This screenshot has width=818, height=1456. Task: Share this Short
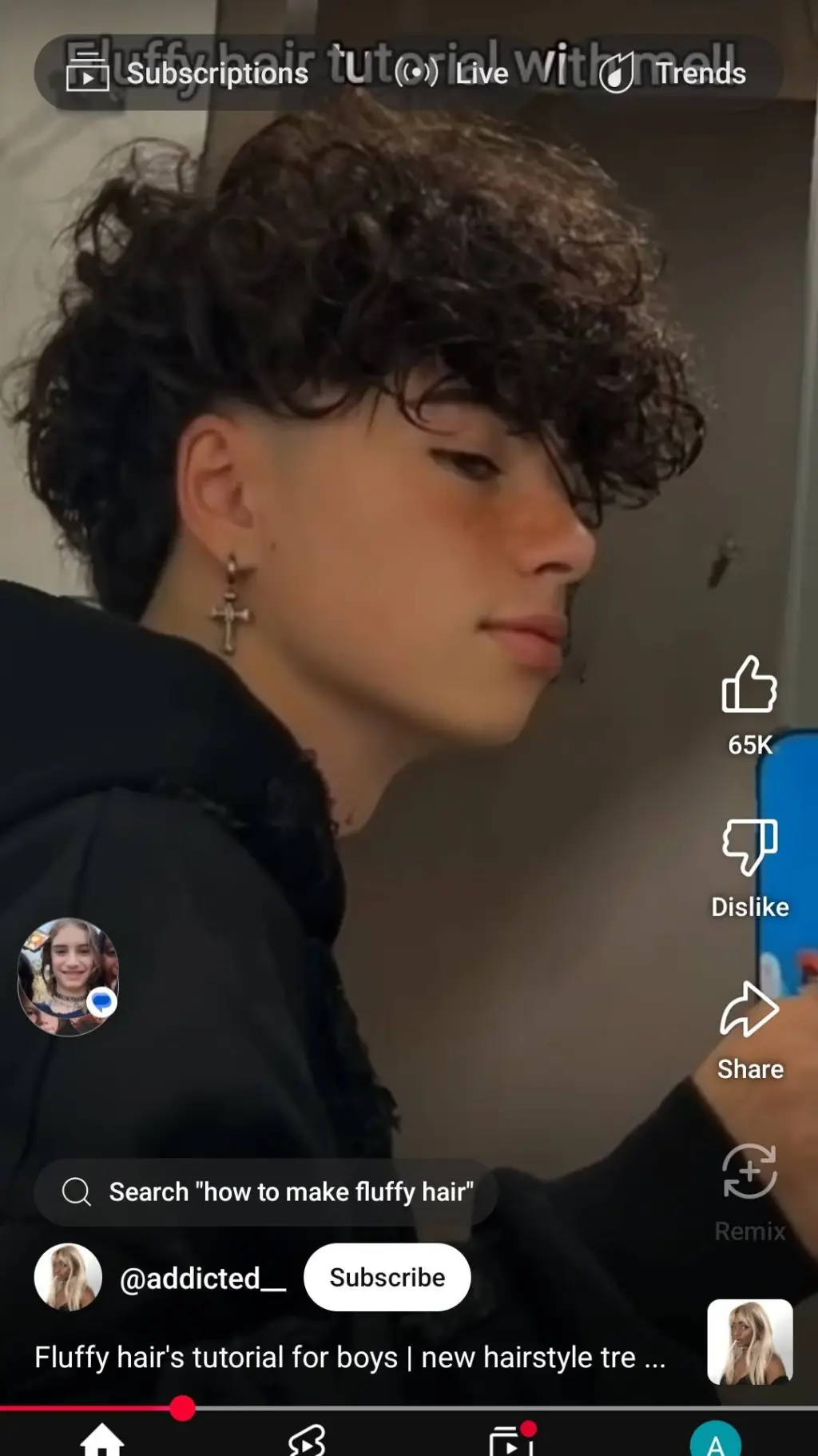tap(749, 1011)
